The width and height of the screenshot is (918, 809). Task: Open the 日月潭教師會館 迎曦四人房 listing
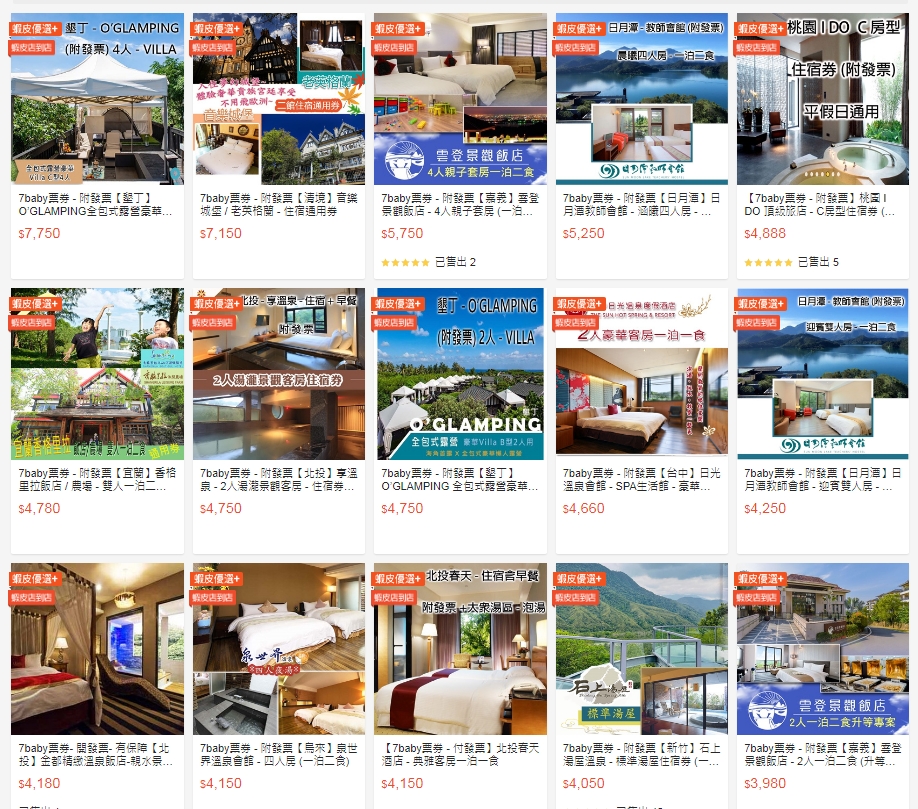(x=641, y=100)
